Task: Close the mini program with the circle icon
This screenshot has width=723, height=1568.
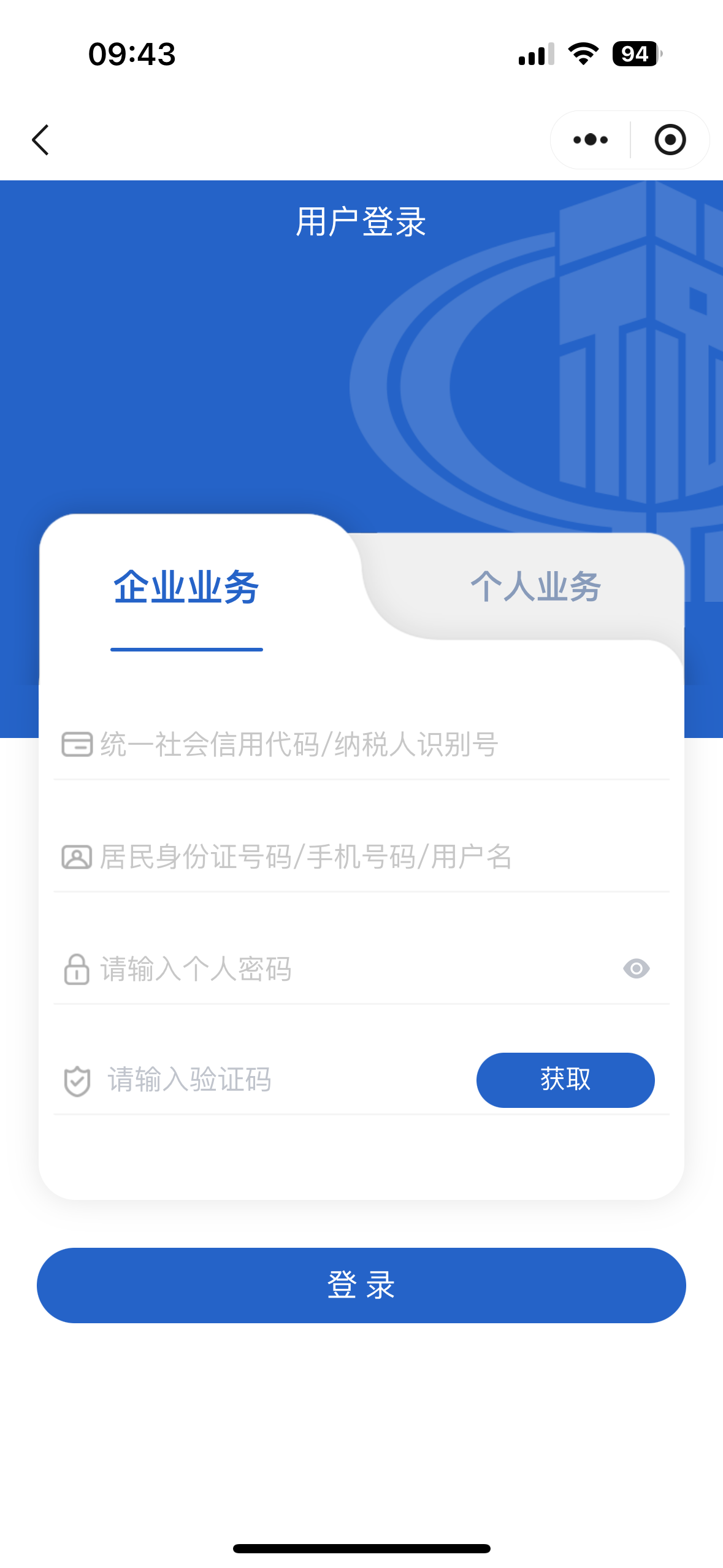Action: pyautogui.click(x=670, y=140)
